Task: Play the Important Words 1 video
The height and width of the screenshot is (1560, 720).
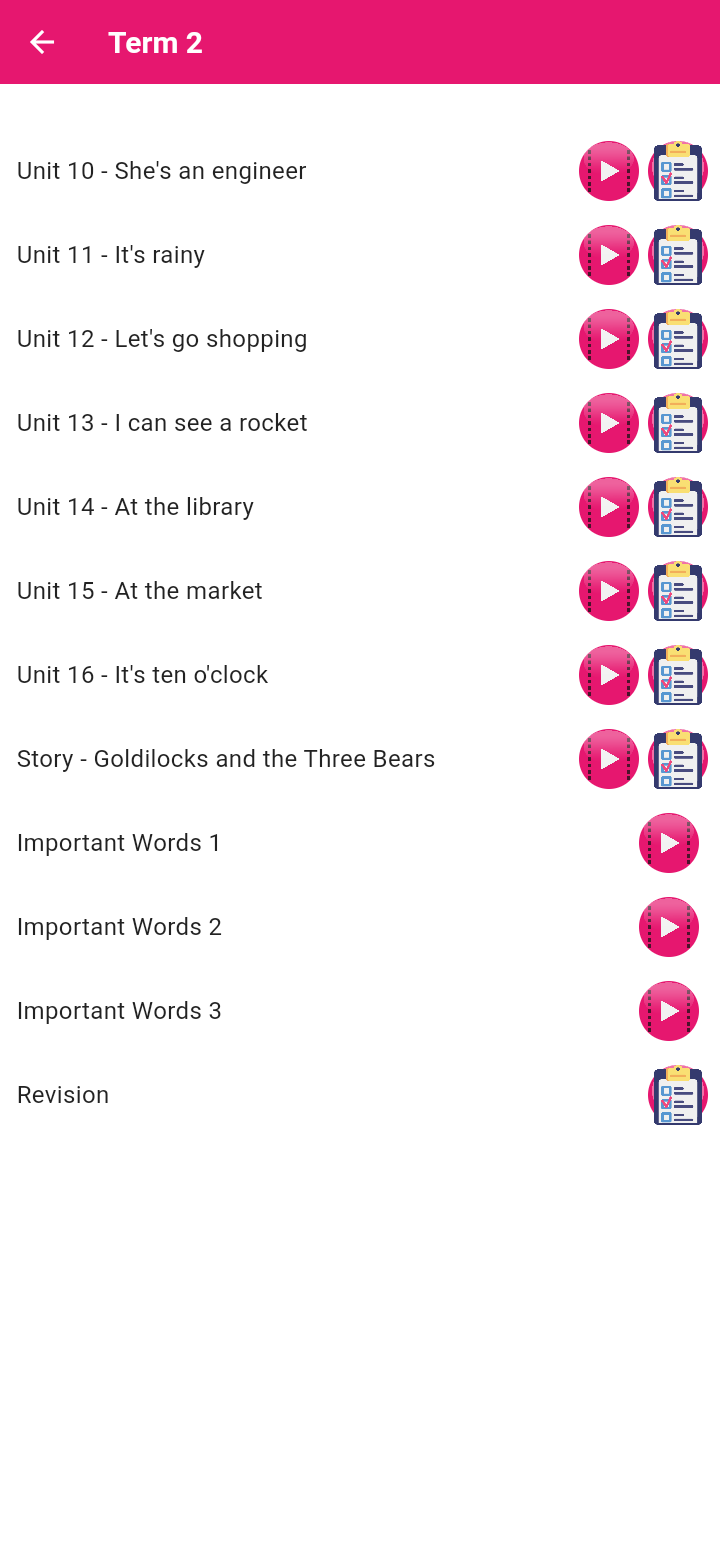Action: [x=668, y=842]
